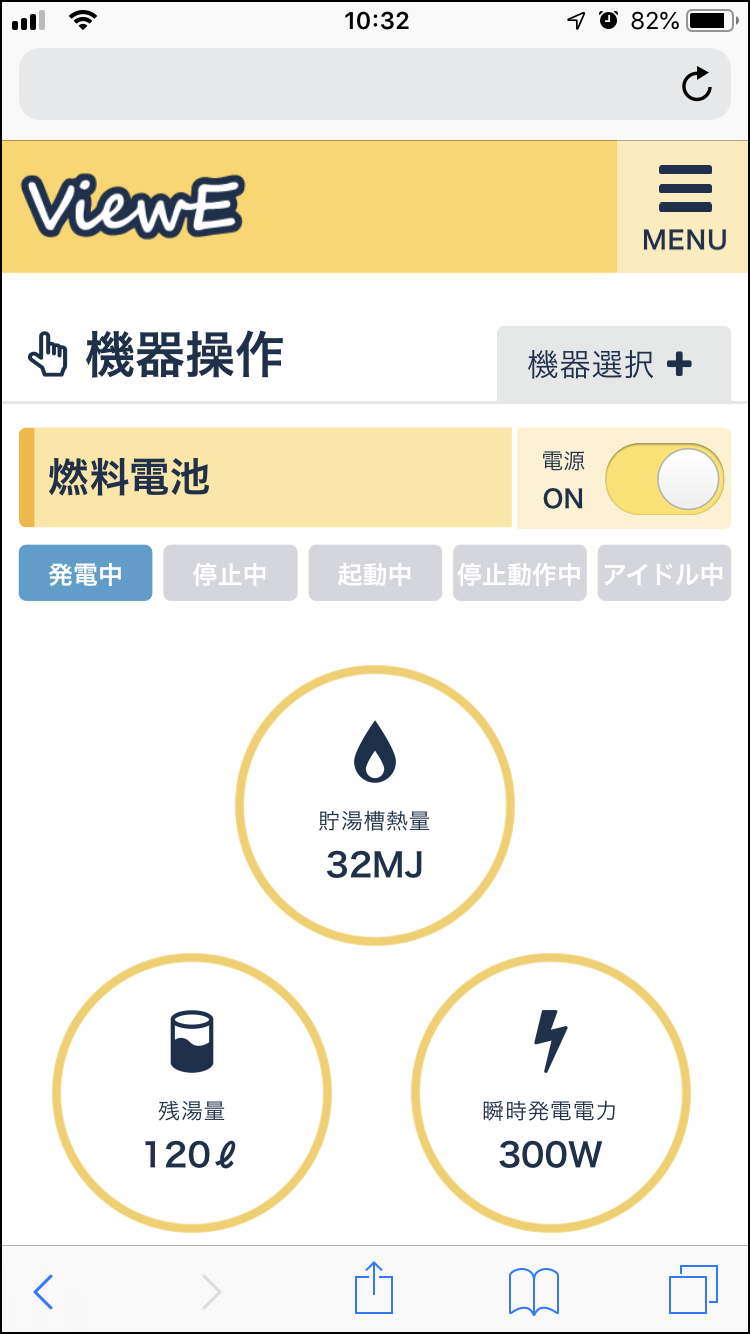Image resolution: width=750 pixels, height=1334 pixels.
Task: Reload the page with the refresh icon
Action: [x=697, y=85]
